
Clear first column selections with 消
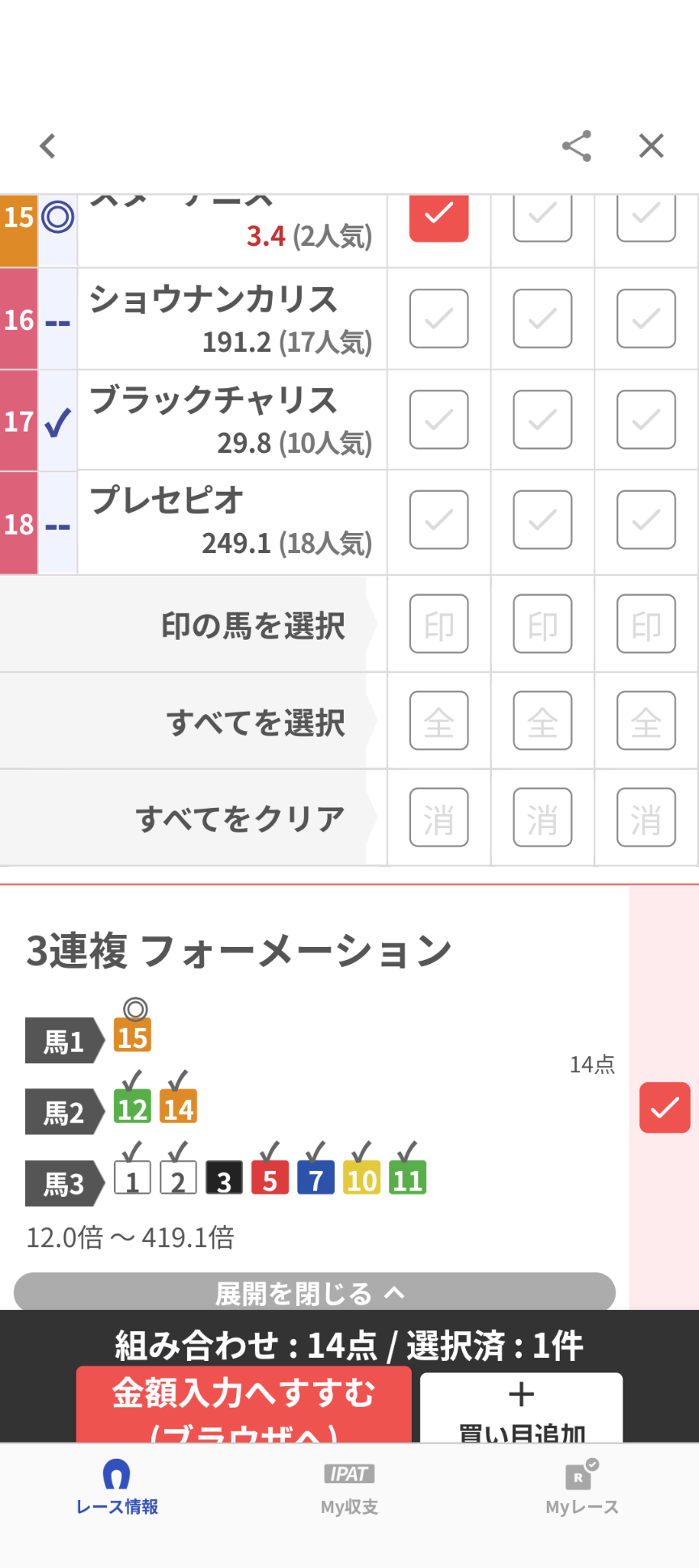tap(438, 818)
